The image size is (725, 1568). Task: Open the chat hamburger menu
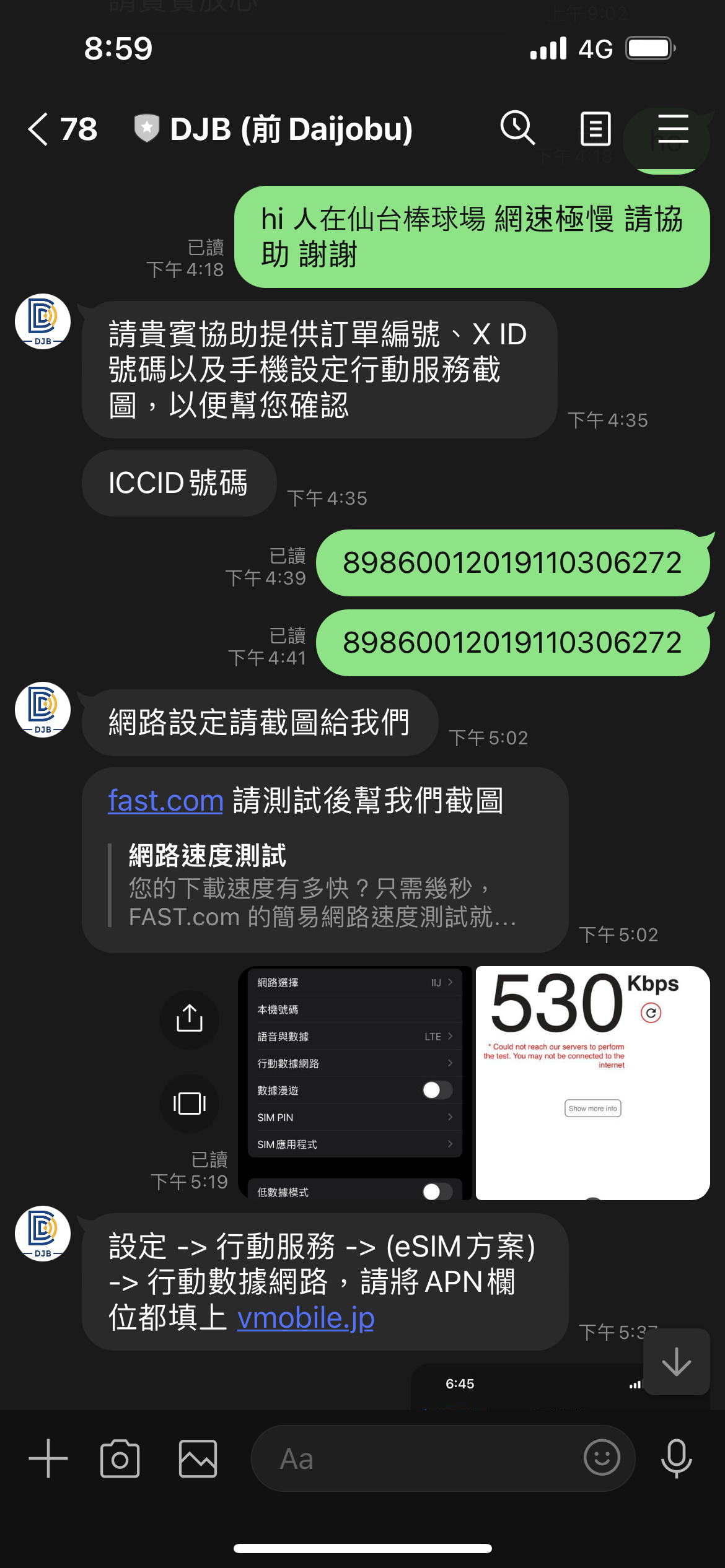(x=673, y=129)
